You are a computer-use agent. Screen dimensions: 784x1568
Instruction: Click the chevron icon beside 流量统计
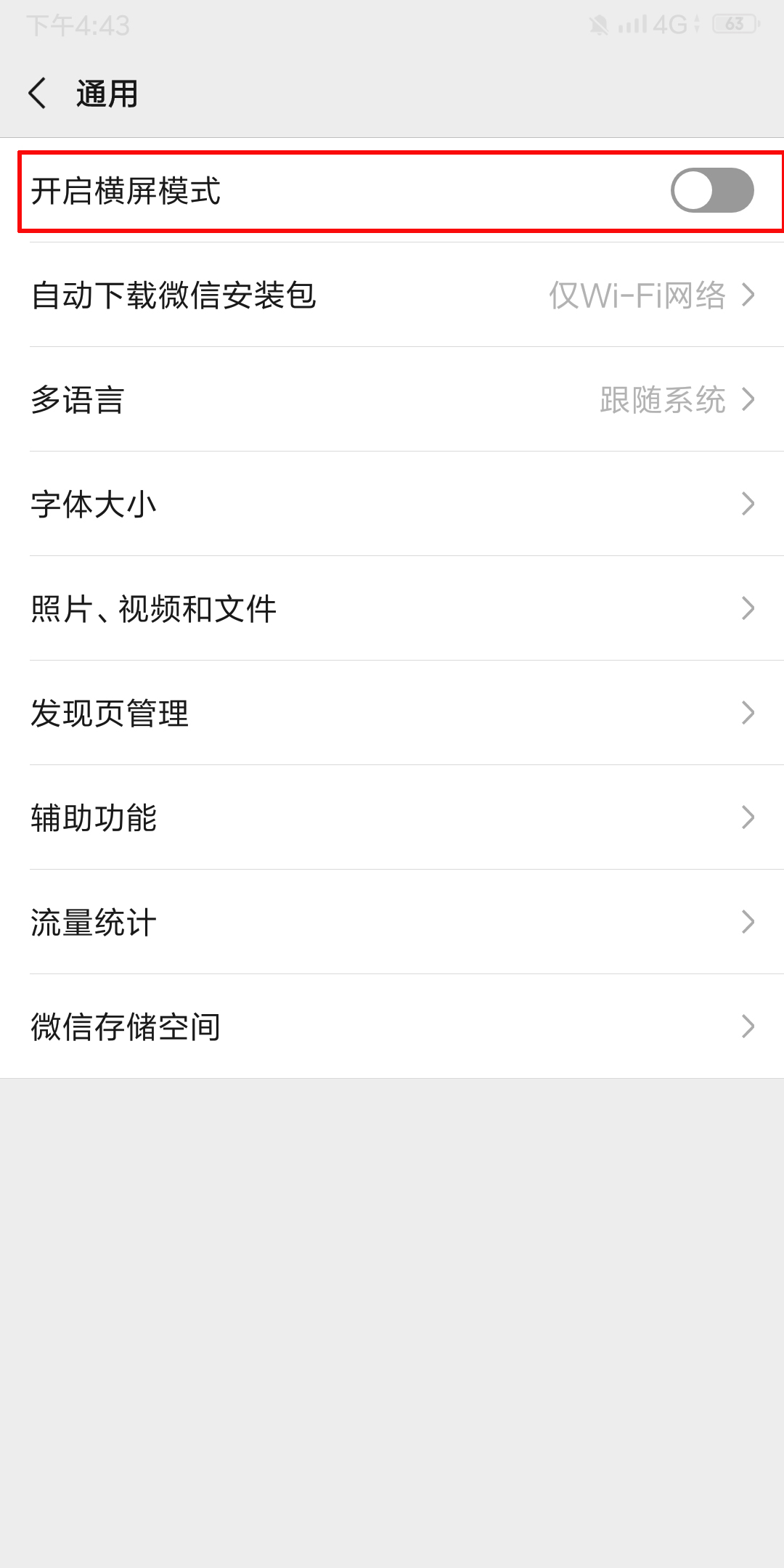(x=748, y=922)
